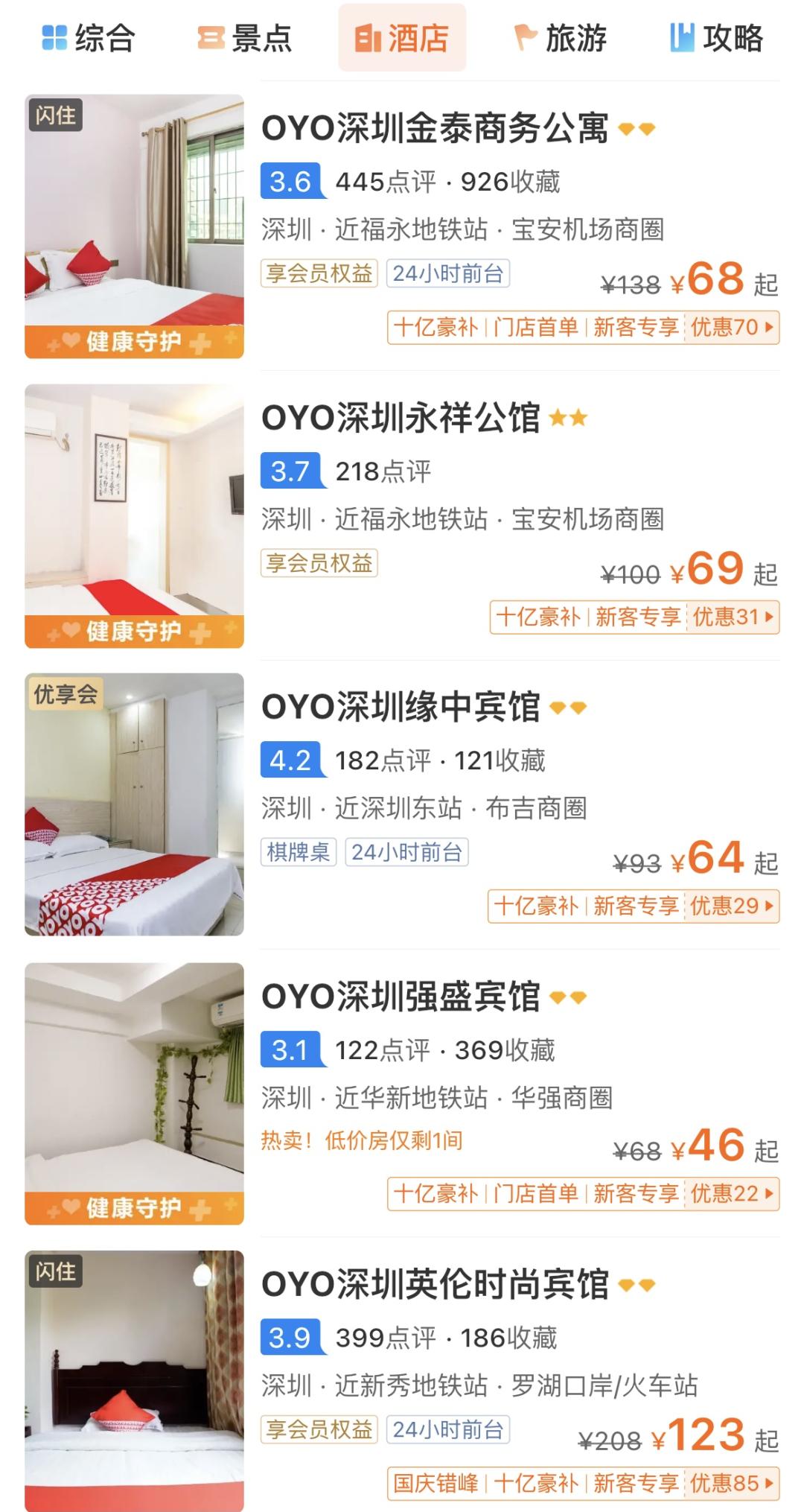Open the 旅游 tab

(560, 38)
